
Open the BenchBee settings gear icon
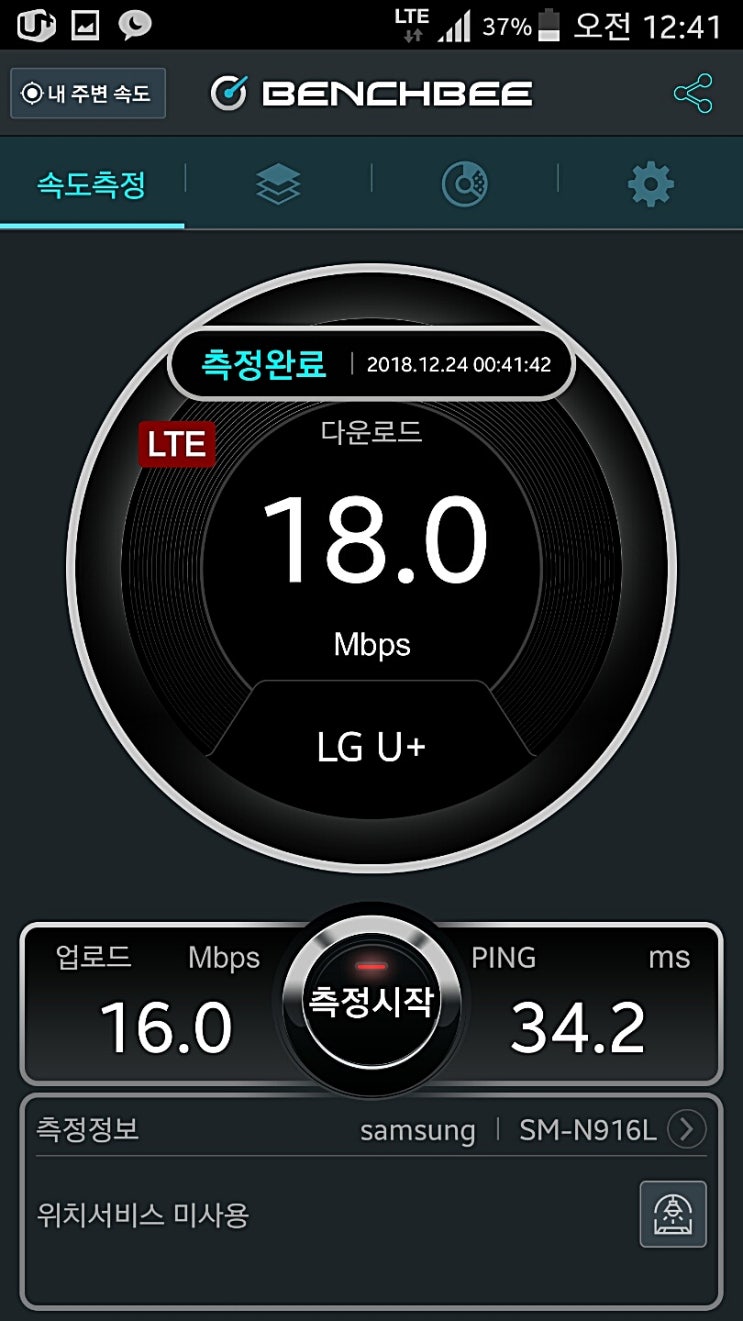[651, 183]
